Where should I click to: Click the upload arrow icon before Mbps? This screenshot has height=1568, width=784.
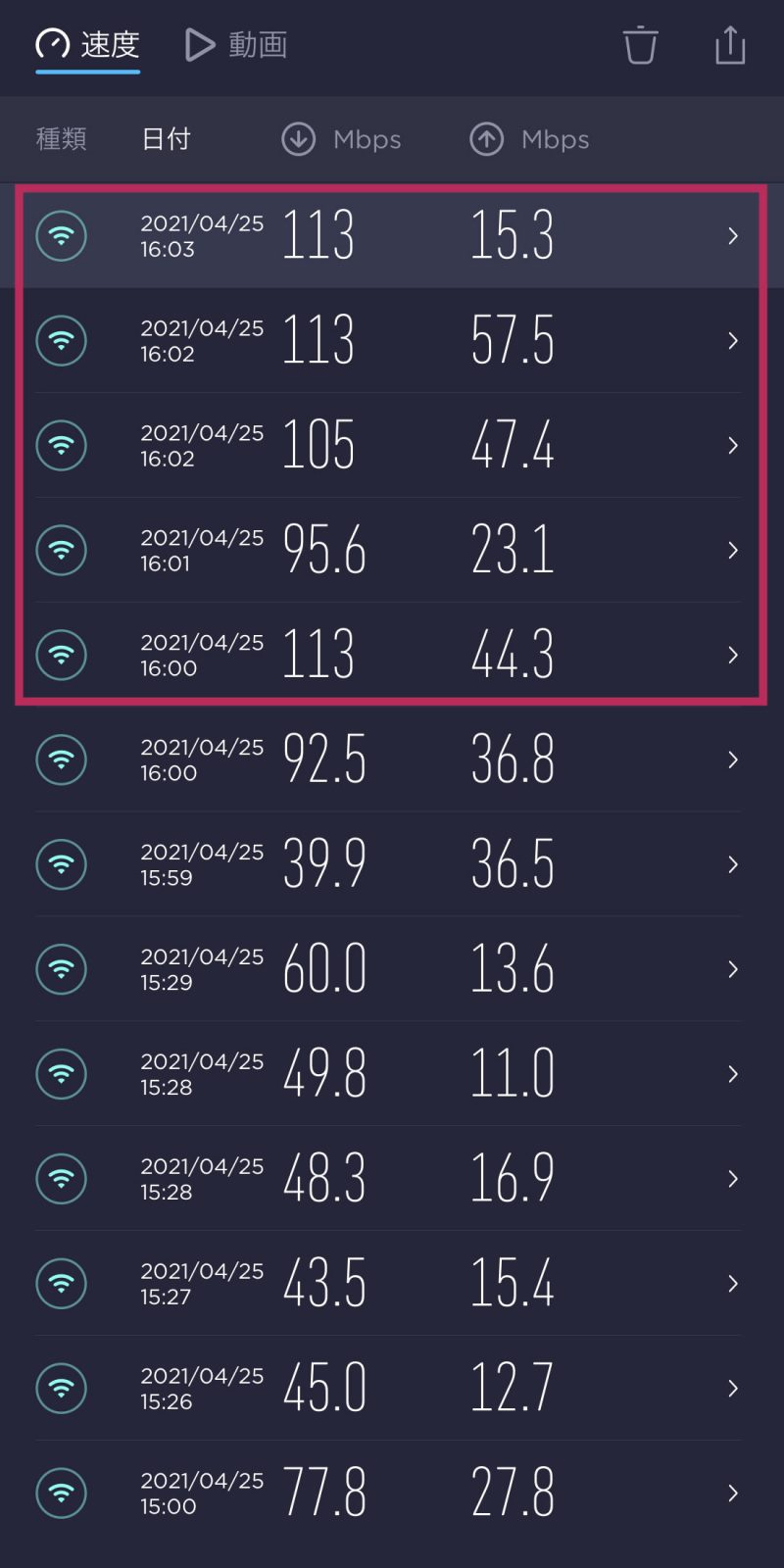(x=486, y=139)
